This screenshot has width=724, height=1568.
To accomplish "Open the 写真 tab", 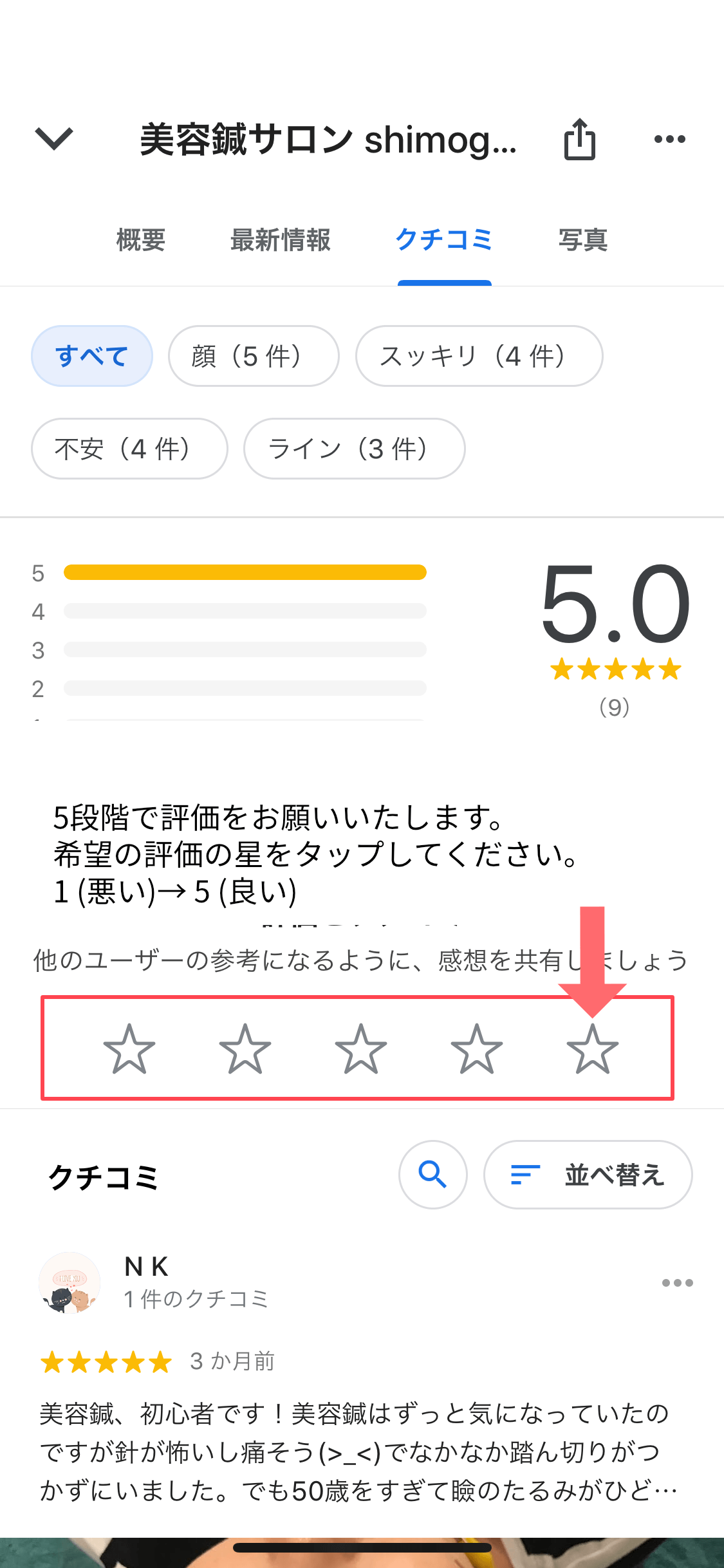I will 582,240.
